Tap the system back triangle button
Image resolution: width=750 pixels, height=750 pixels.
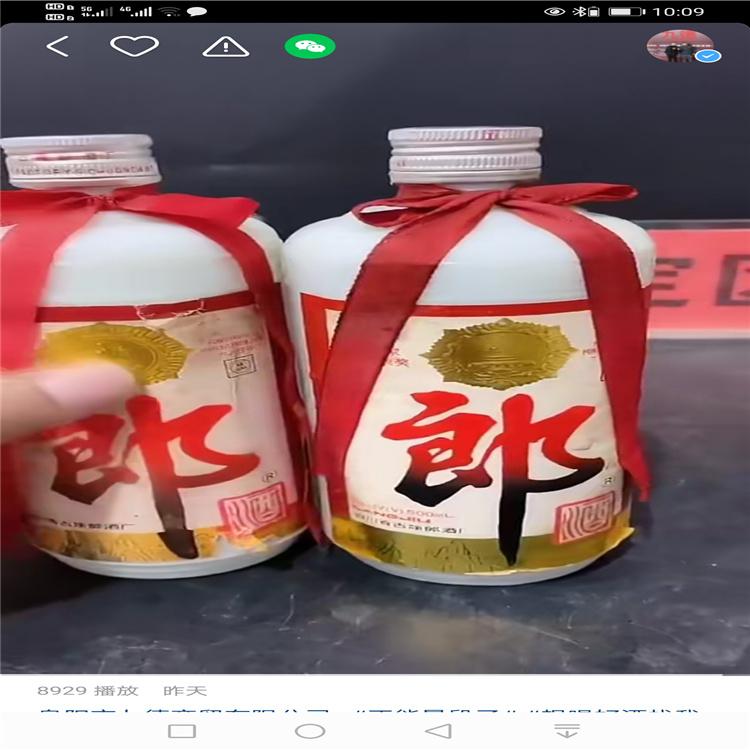(438, 731)
